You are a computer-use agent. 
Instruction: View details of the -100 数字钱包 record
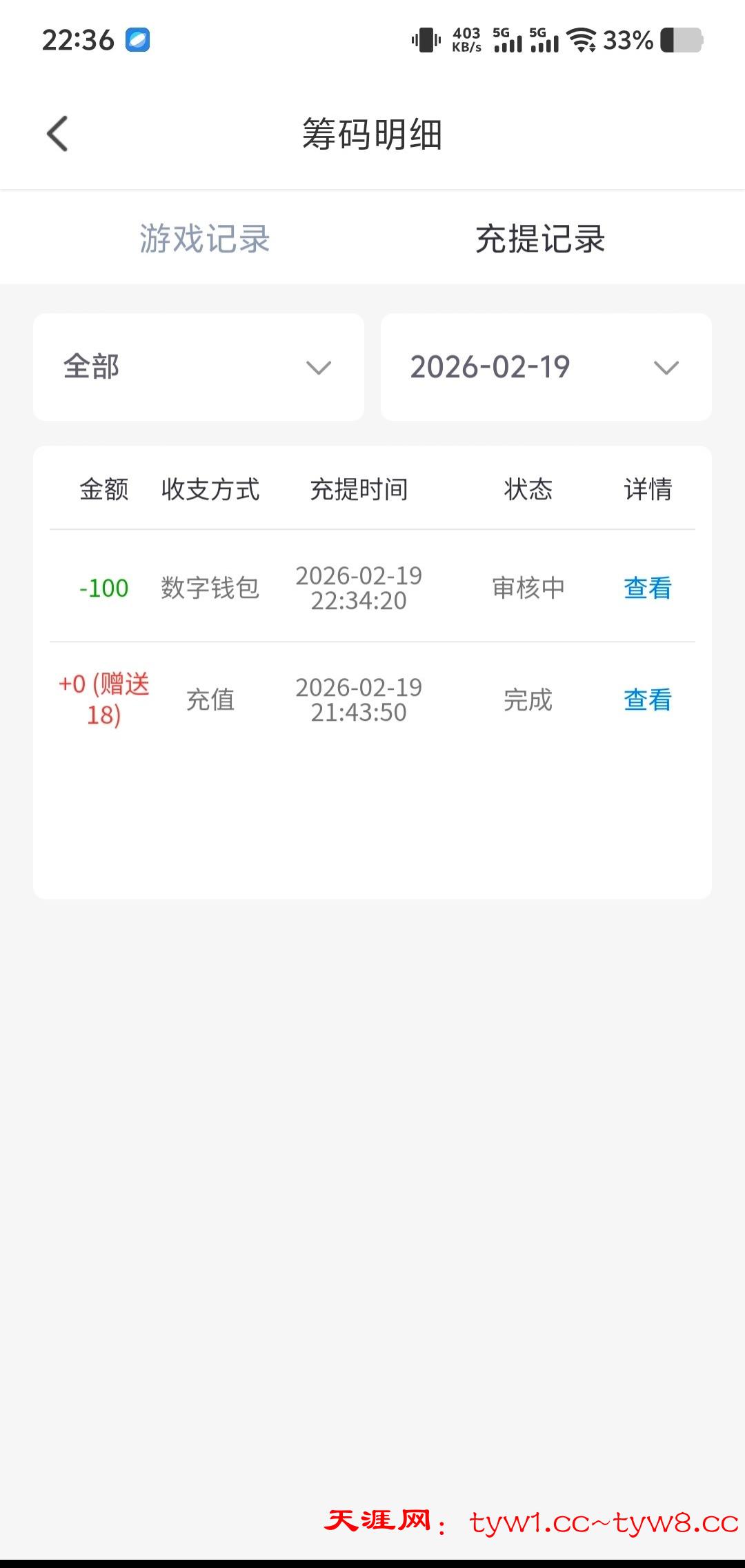coord(647,588)
